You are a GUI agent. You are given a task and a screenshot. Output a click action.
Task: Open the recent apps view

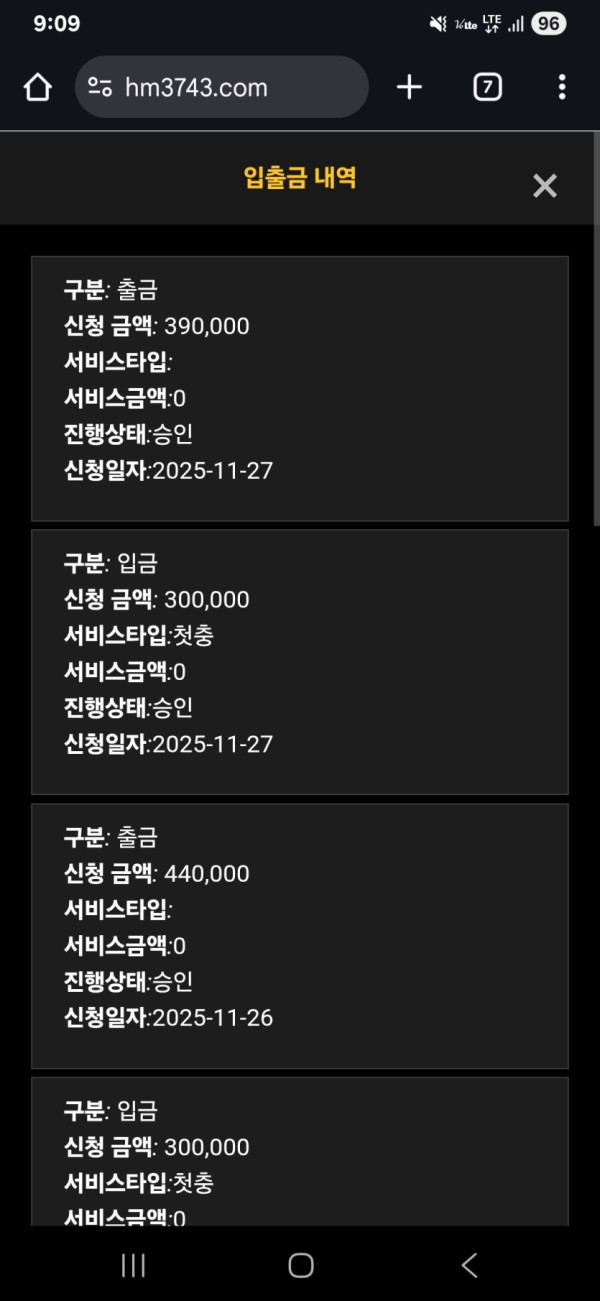click(133, 1265)
